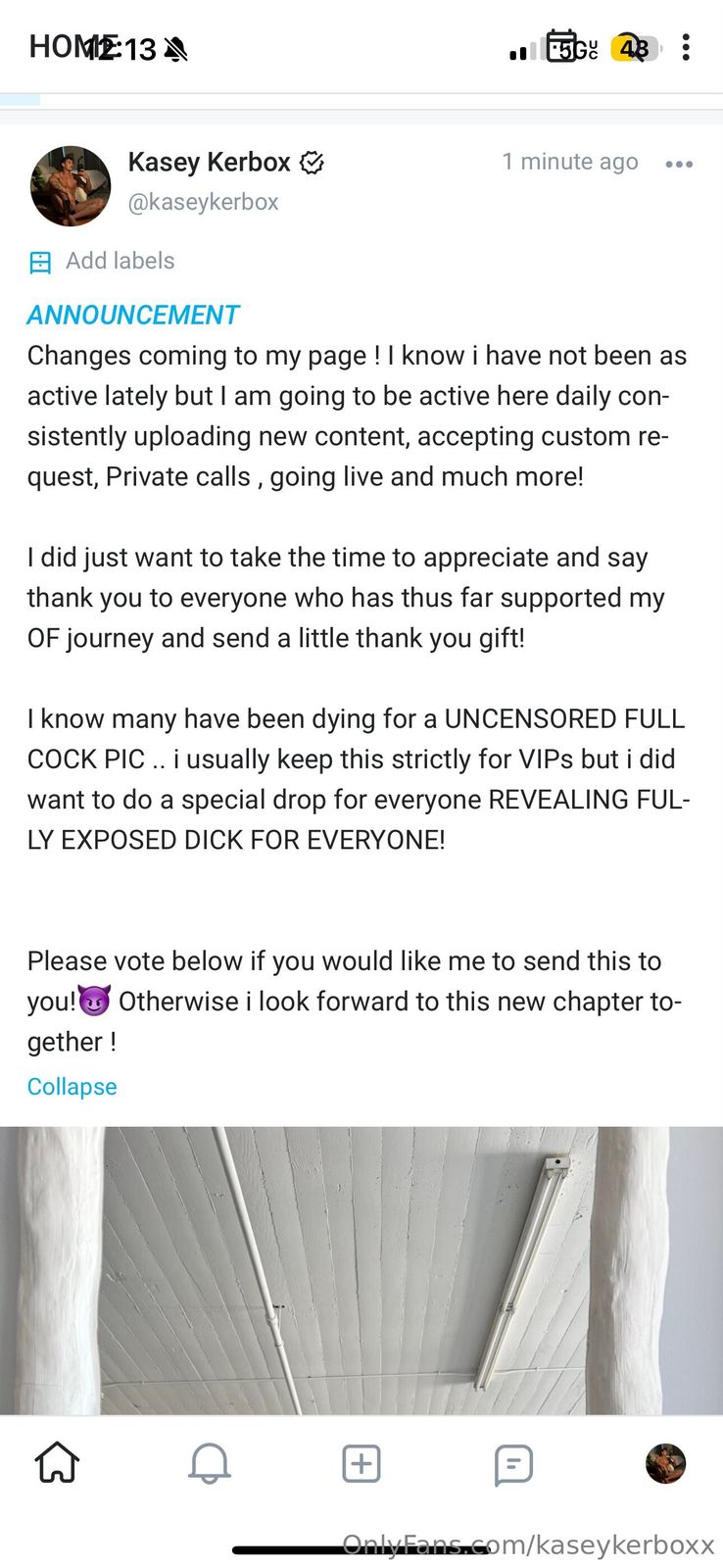Open the messages tab
Image resolution: width=723 pixels, height=1568 pixels.
coord(513,1464)
